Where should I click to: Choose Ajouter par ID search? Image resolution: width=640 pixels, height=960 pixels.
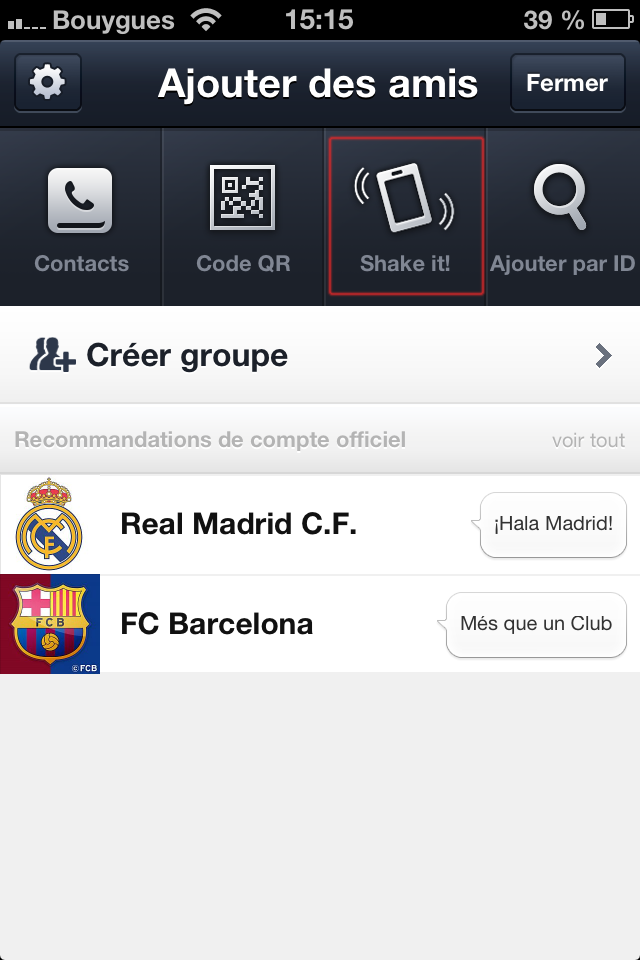(562, 217)
